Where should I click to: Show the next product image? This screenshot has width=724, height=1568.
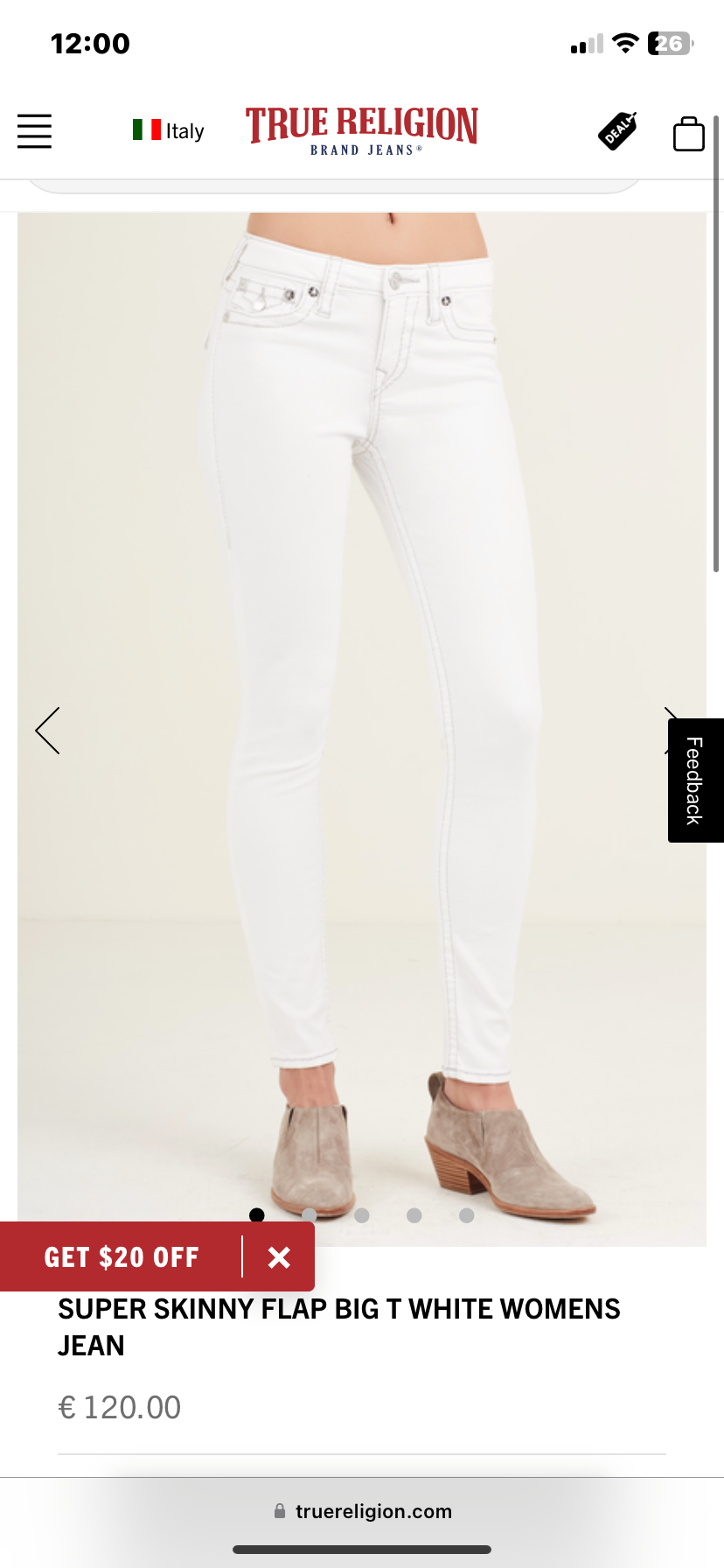point(672,730)
